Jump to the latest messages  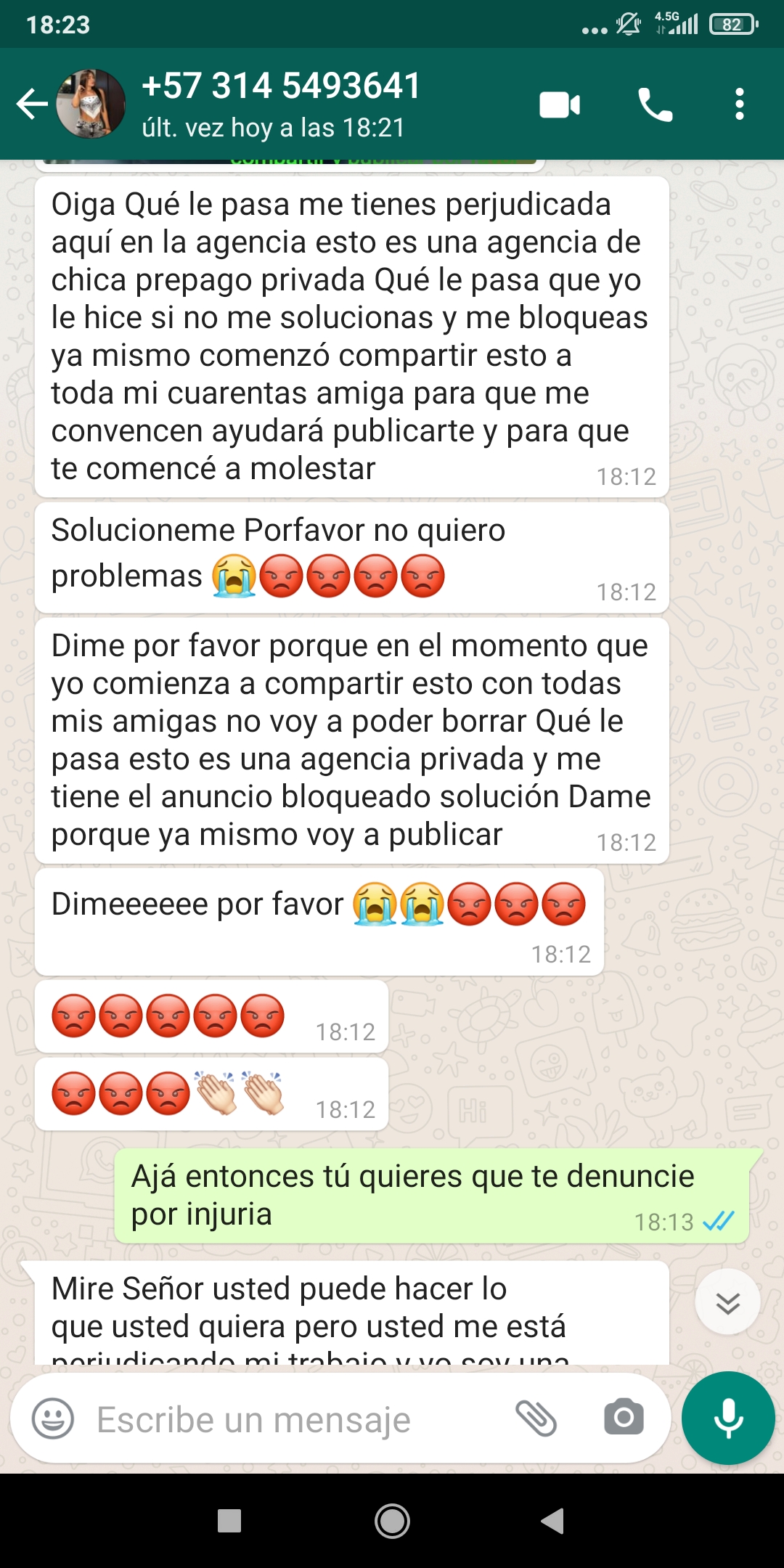(727, 1302)
